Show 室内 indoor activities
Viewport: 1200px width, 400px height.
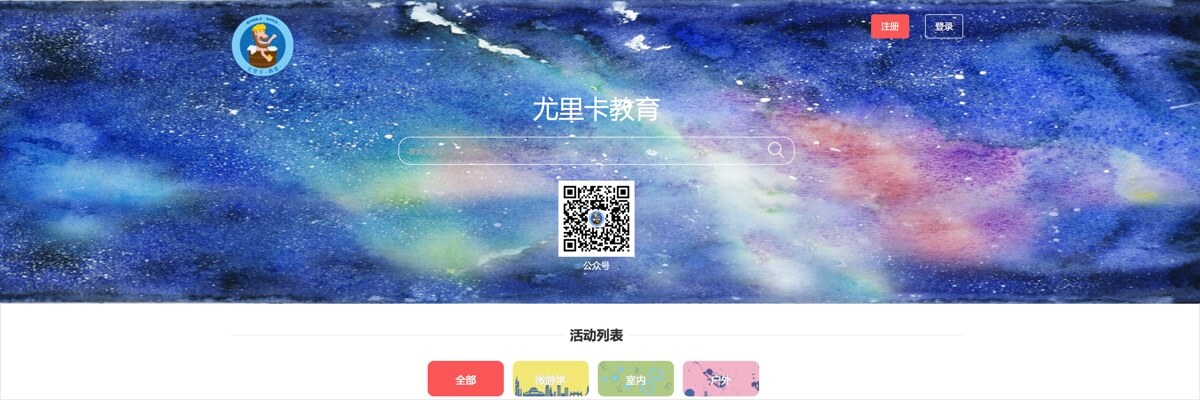[x=635, y=379]
